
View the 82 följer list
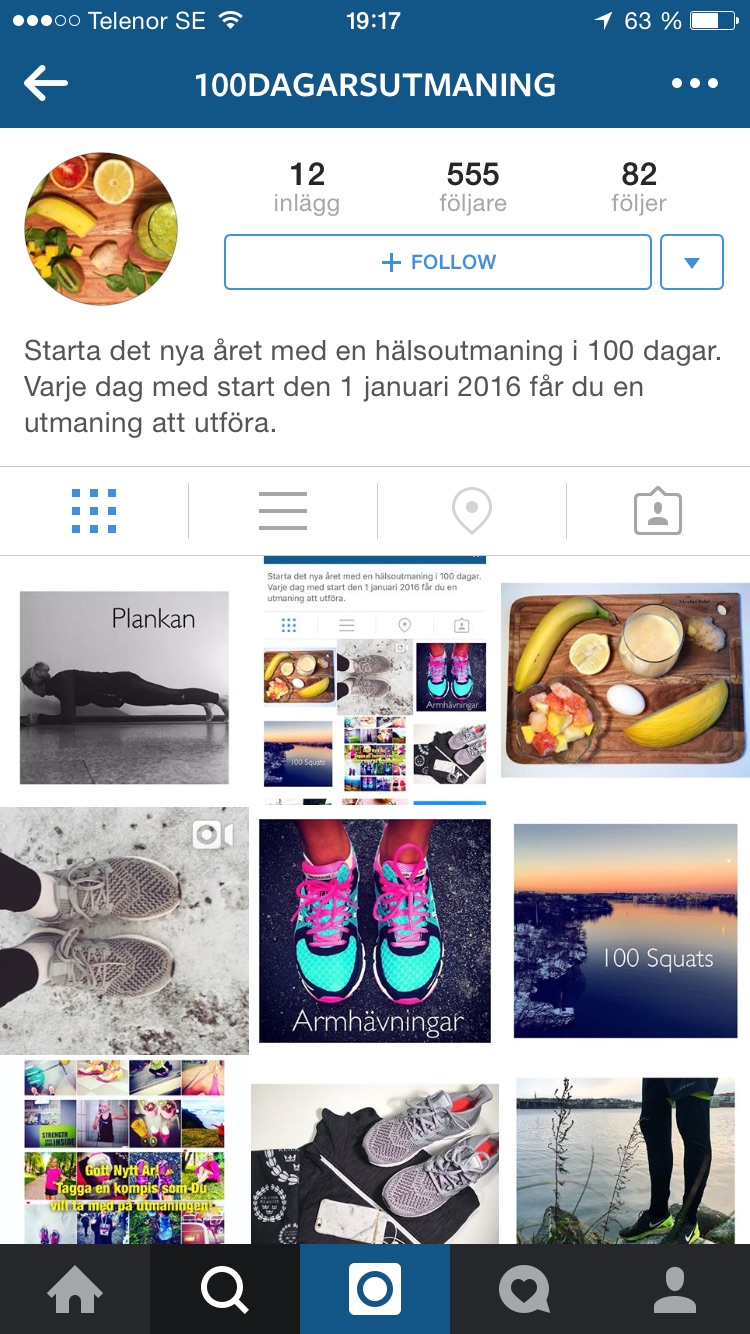tap(638, 187)
